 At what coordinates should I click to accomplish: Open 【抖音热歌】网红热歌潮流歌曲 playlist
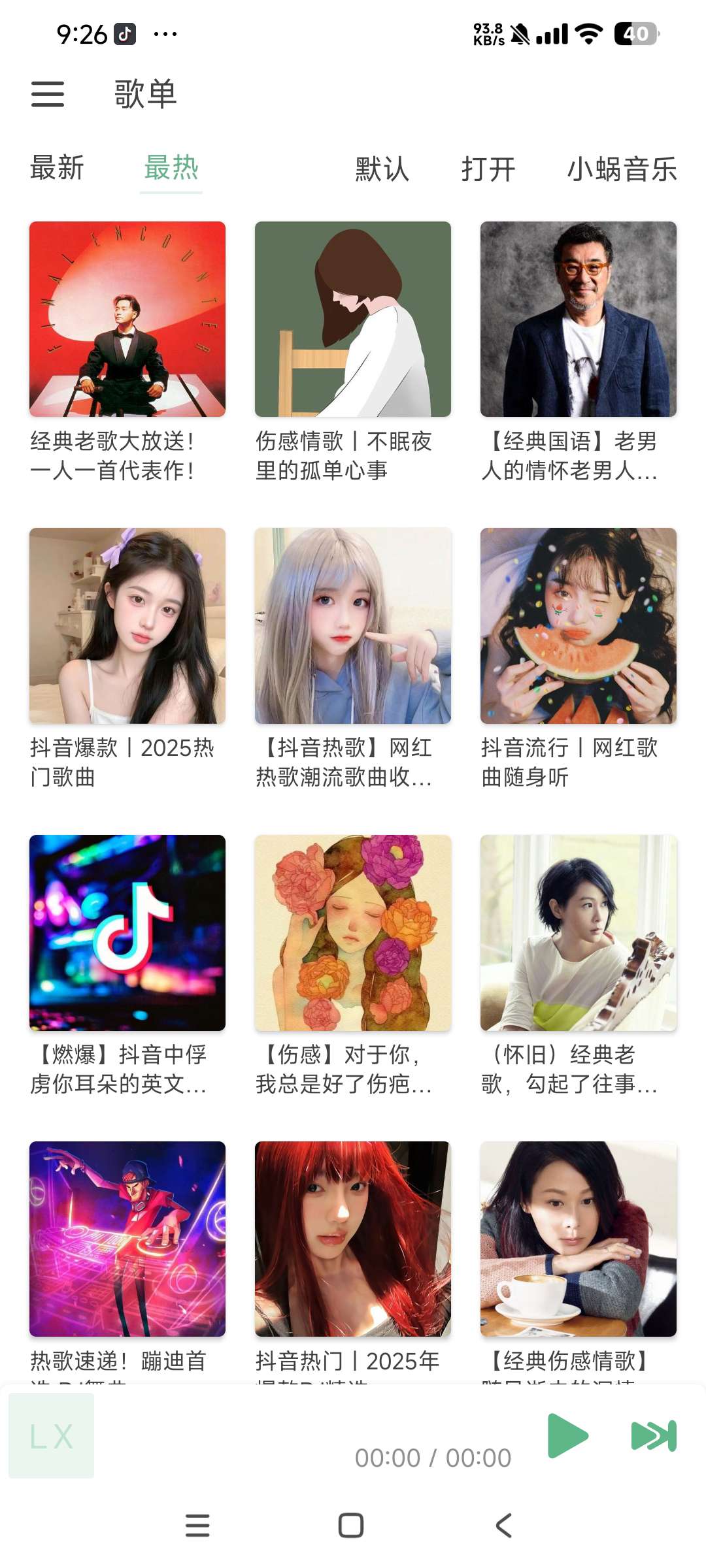pos(353,626)
